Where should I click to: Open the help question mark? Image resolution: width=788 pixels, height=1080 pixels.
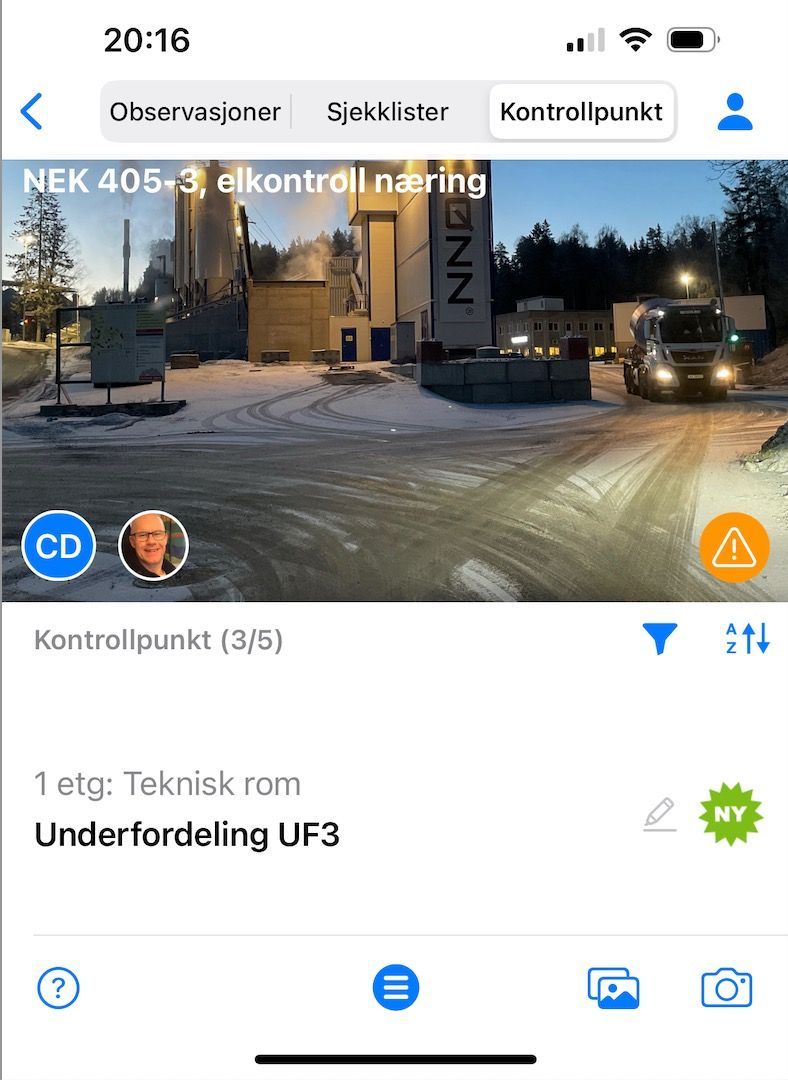(58, 989)
